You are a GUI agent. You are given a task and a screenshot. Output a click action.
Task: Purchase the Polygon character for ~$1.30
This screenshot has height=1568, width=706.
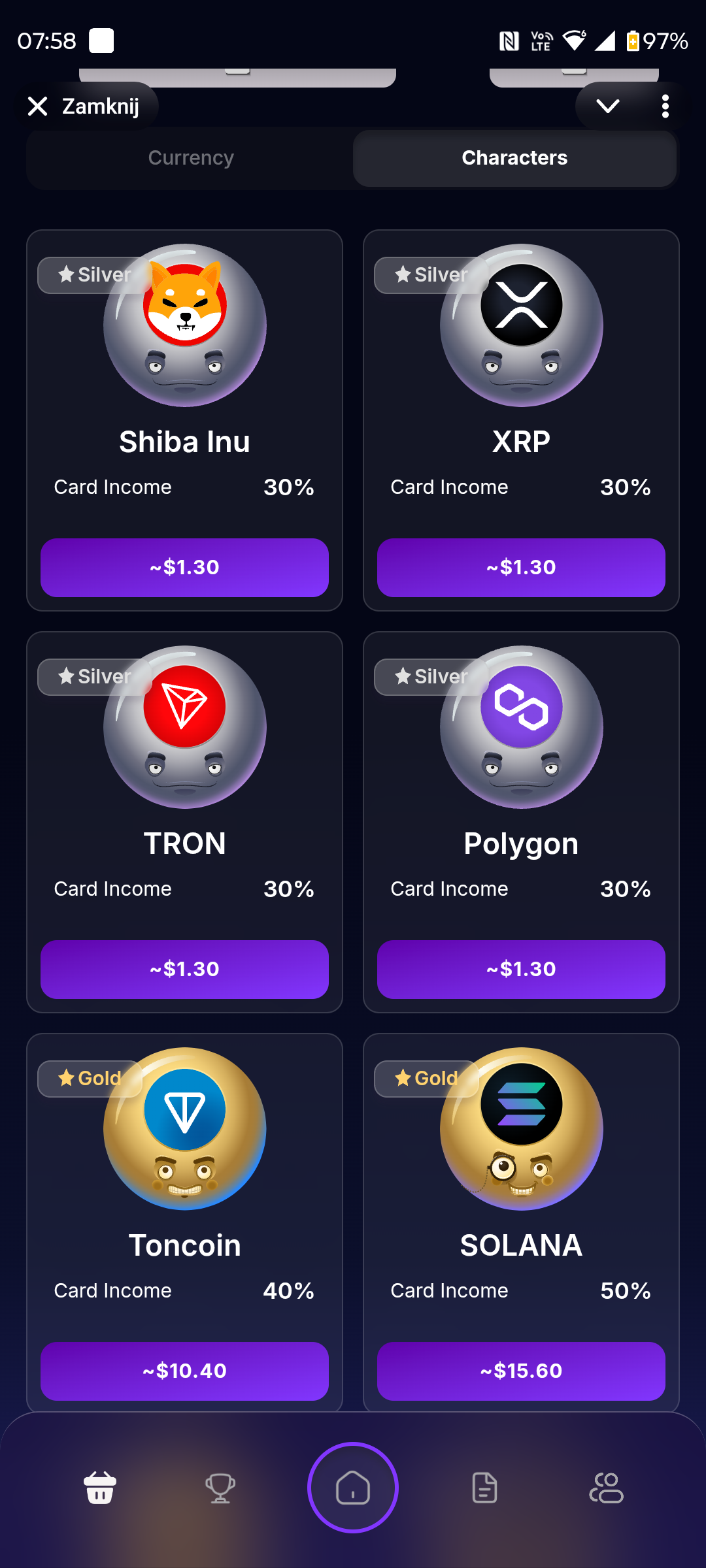click(x=521, y=969)
